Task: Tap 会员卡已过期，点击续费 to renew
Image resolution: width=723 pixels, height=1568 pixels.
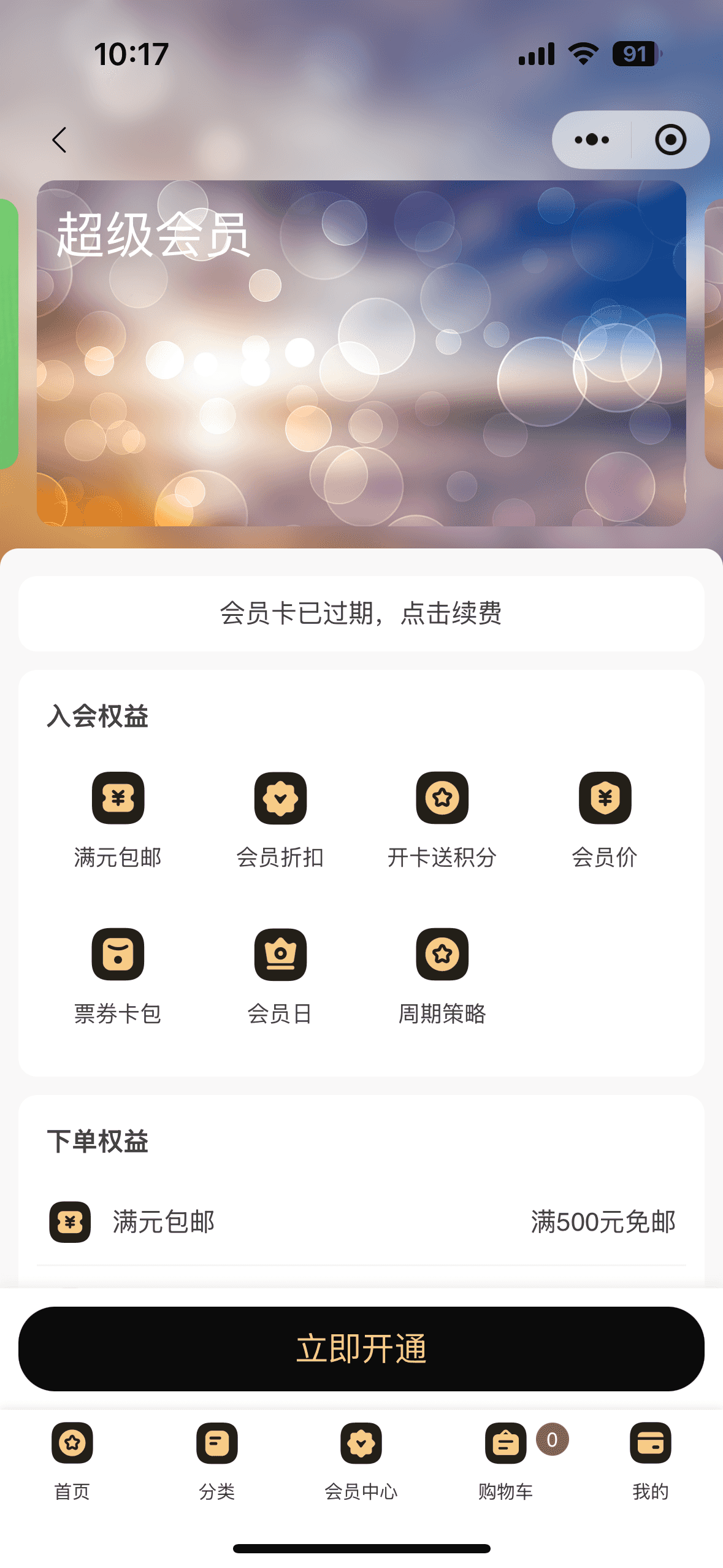Action: (361, 613)
